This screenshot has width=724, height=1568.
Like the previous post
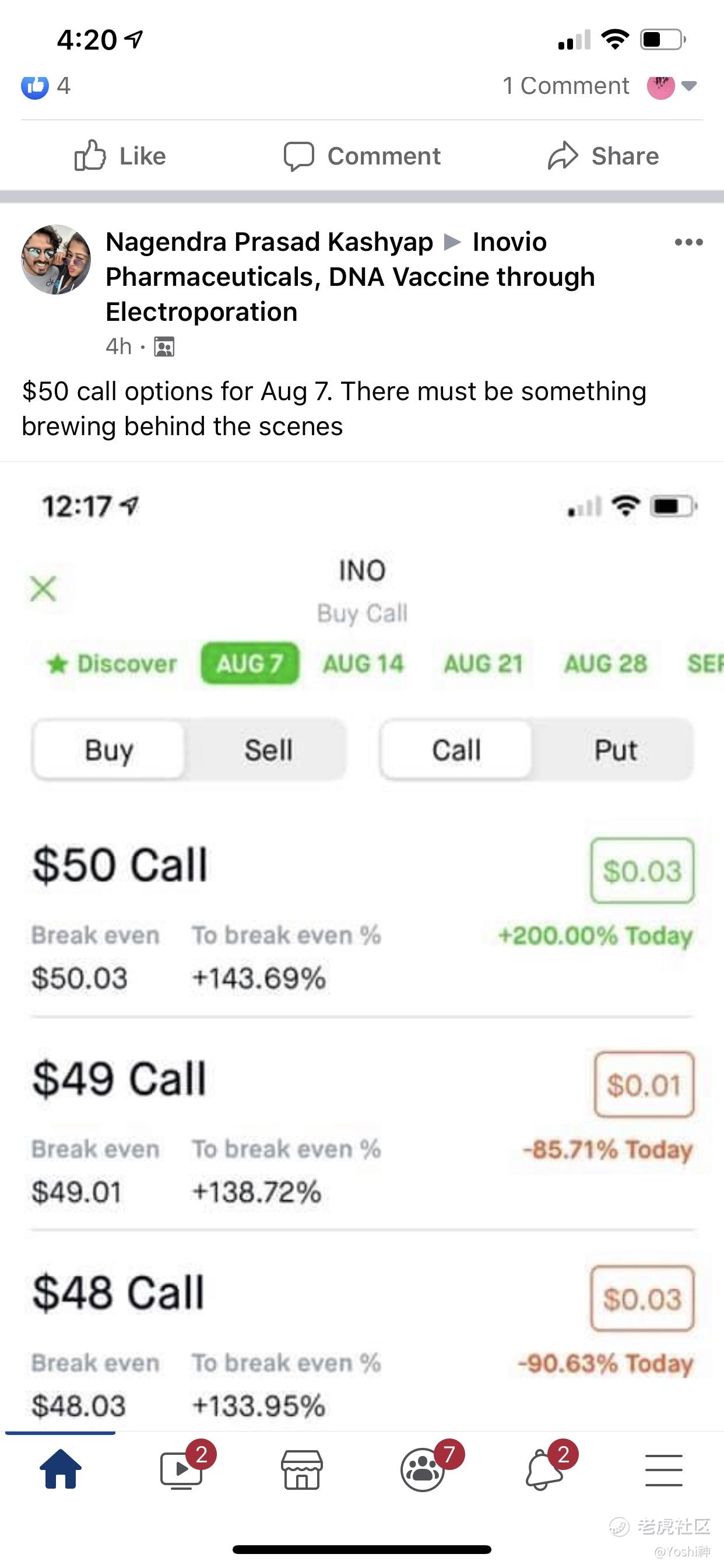pos(120,156)
